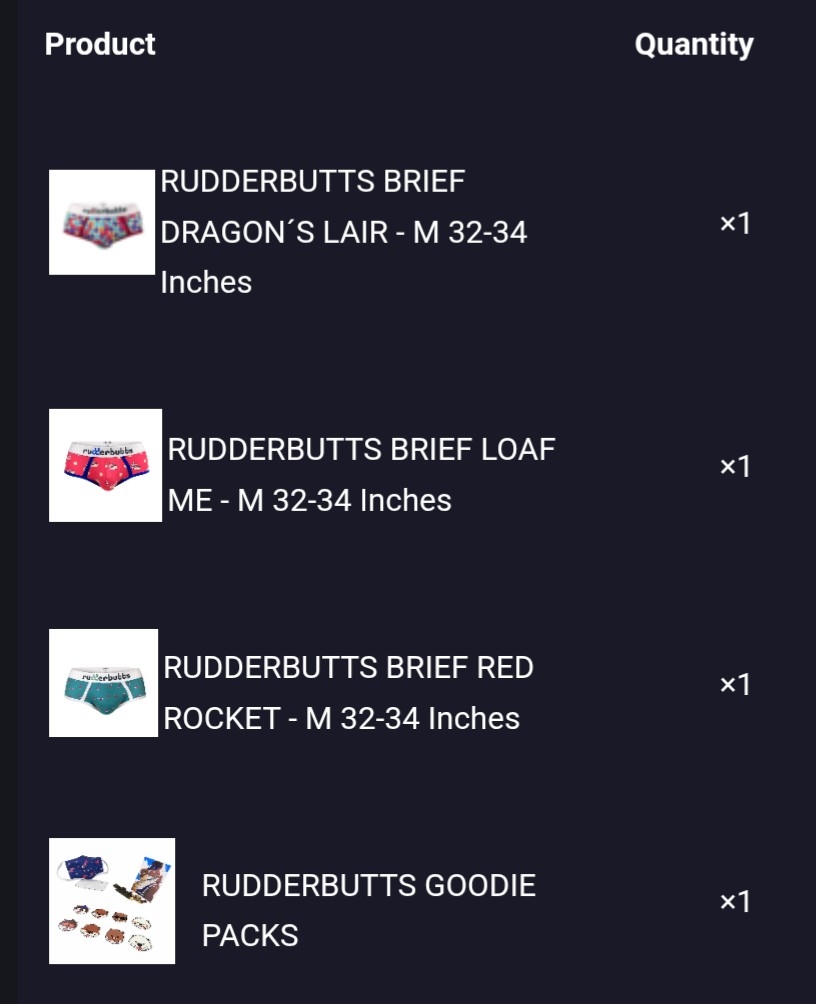Open the Rudderbutts Brief Dragon's Lair product

pos(343,232)
